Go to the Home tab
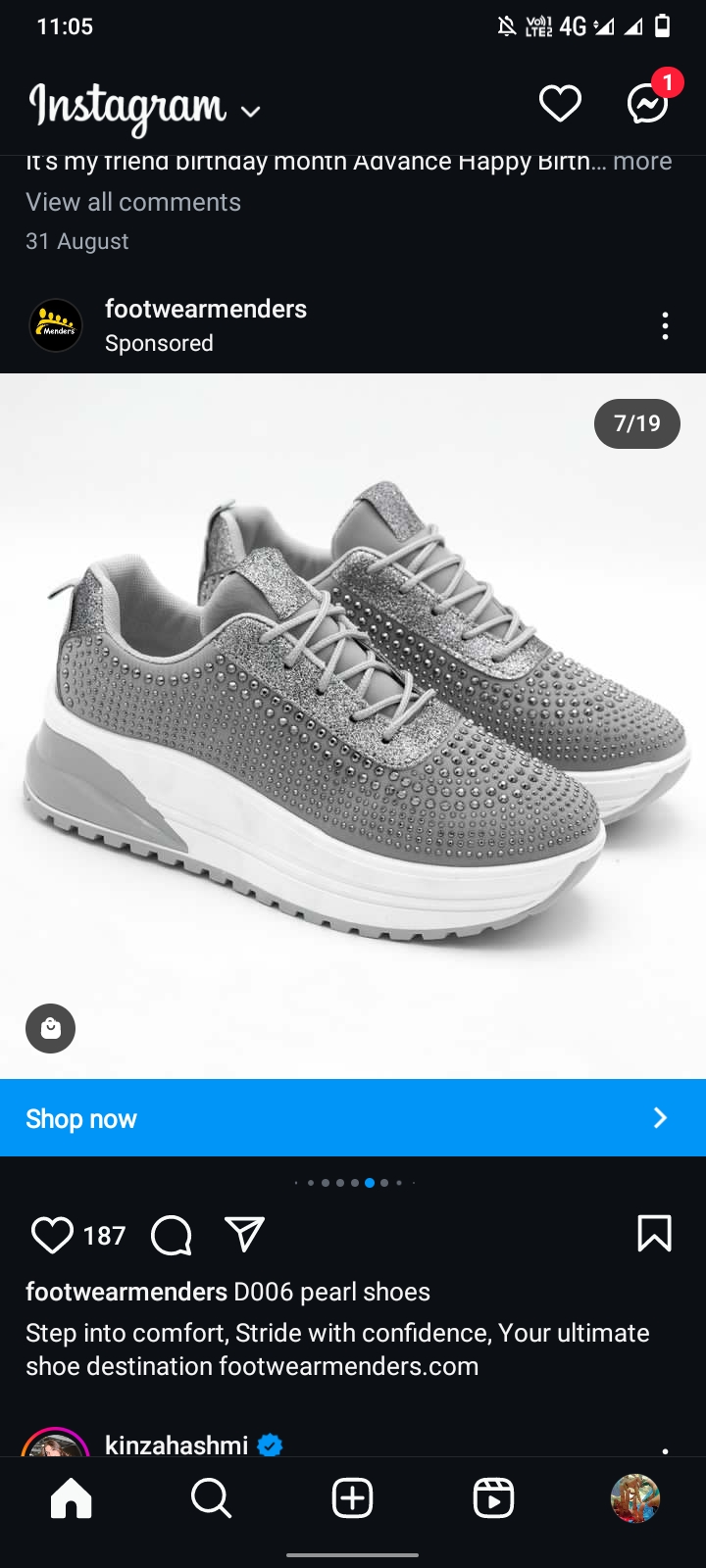 pyautogui.click(x=71, y=1498)
